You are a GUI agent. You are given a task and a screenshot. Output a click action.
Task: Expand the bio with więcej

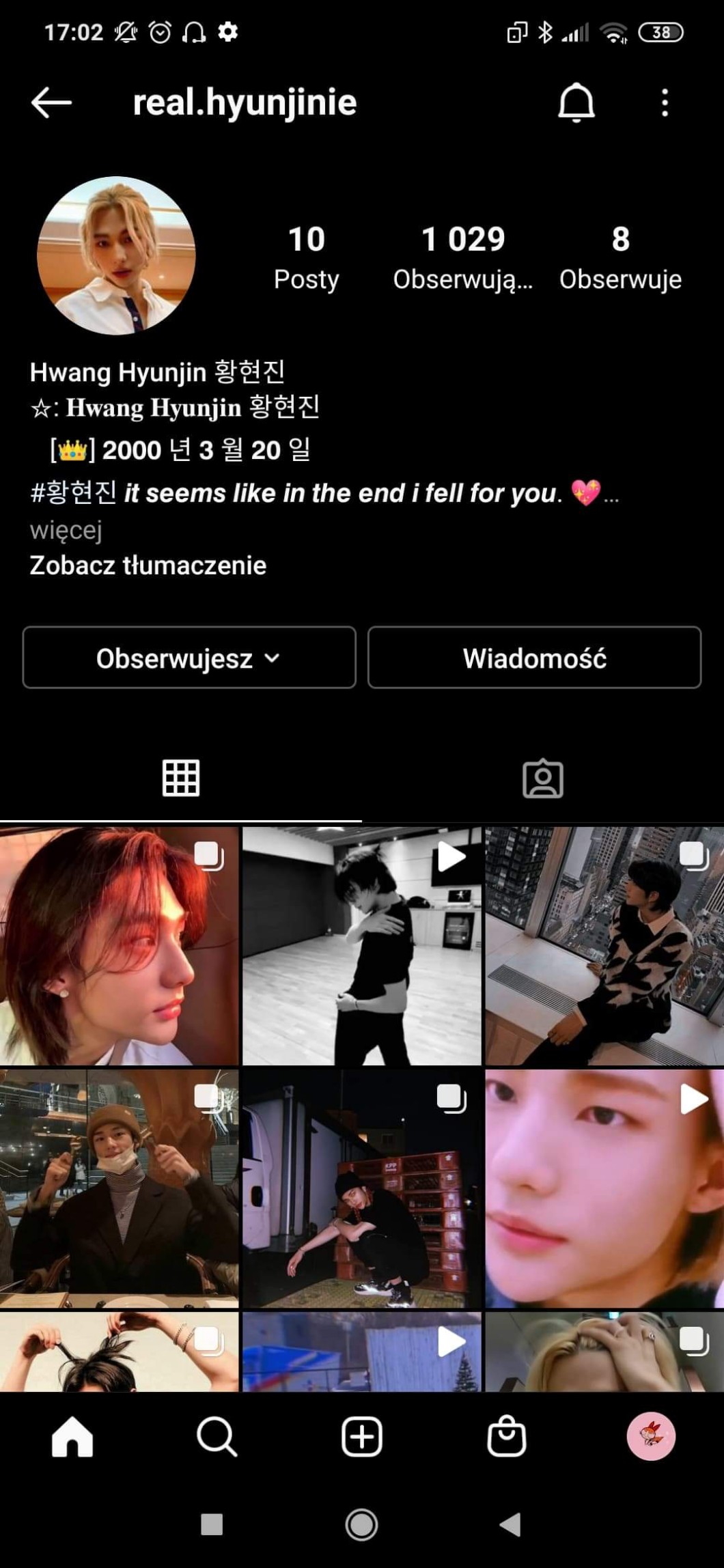click(66, 530)
